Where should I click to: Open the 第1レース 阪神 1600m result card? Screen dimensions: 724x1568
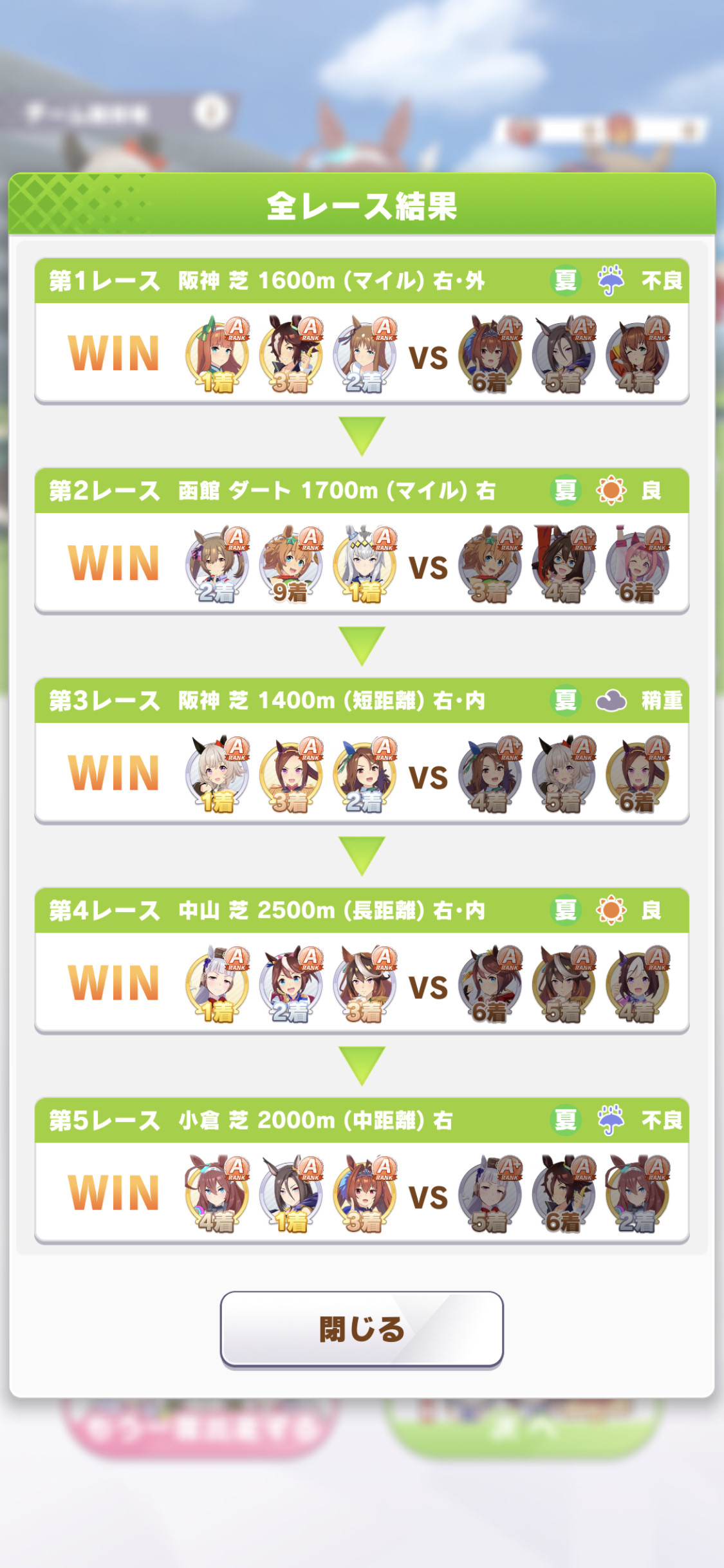click(x=362, y=331)
